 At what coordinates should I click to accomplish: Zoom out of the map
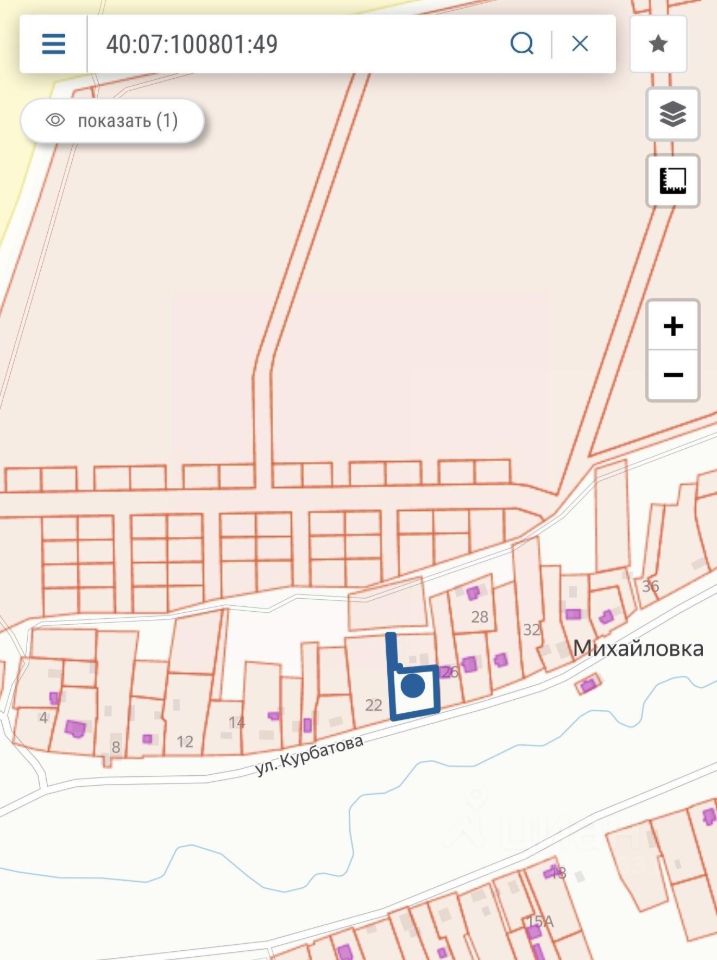pos(673,375)
